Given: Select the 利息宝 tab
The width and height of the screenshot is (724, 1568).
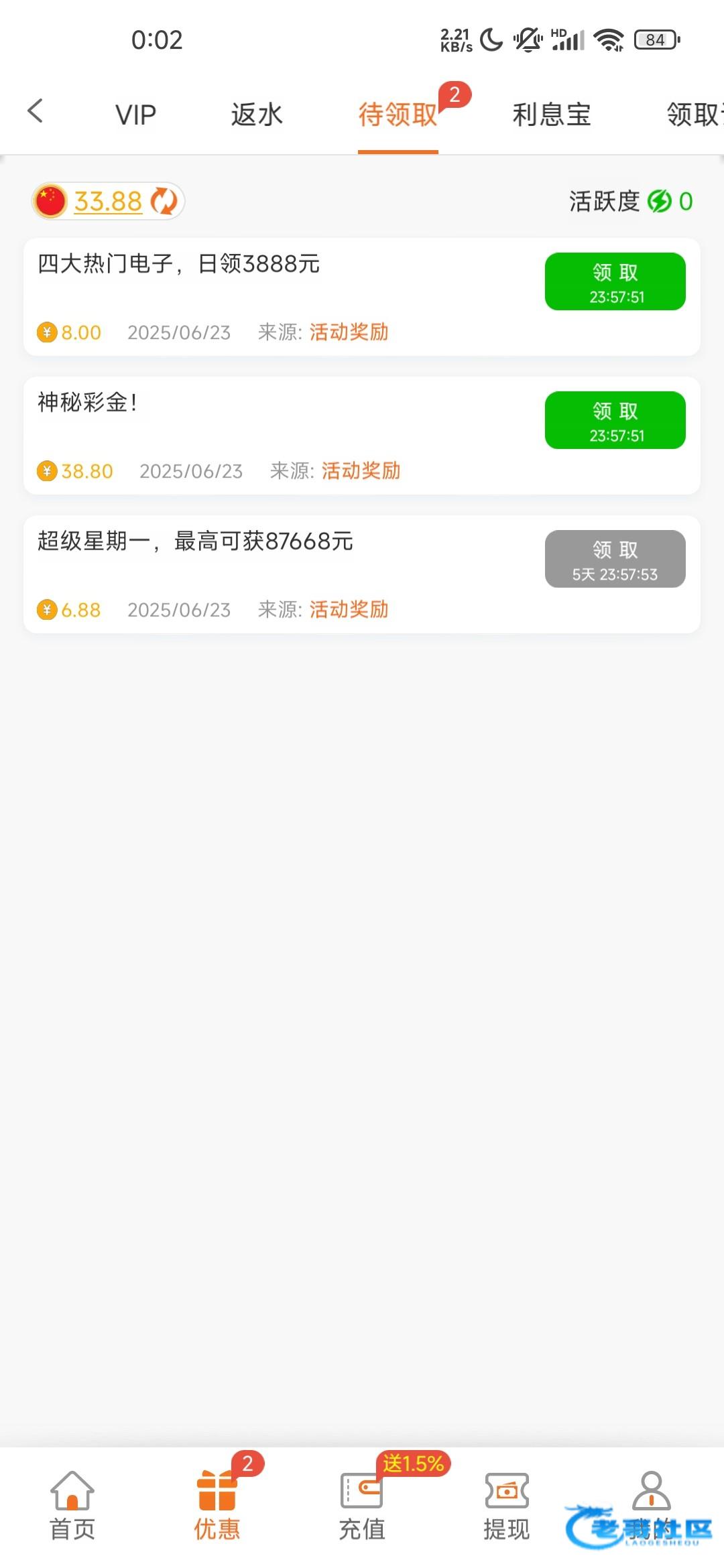Looking at the screenshot, I should [551, 115].
